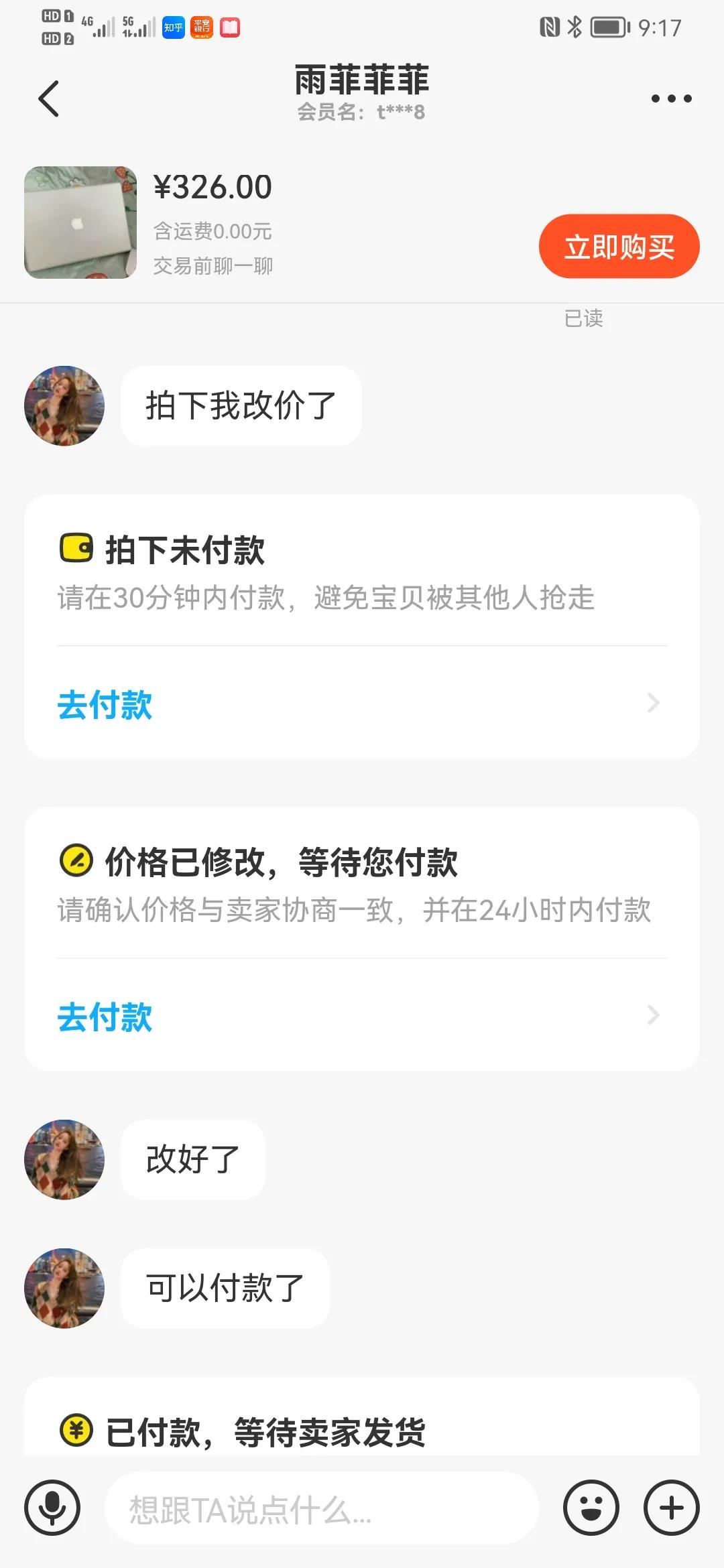Tap the back arrow to leave chat
The width and height of the screenshot is (724, 1568).
click(x=47, y=98)
